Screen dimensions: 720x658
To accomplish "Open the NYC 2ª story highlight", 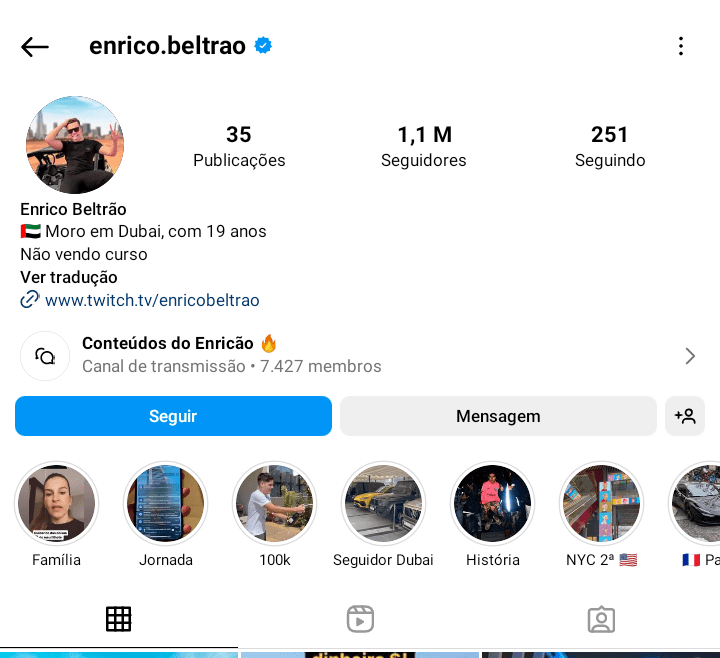I will (x=601, y=503).
